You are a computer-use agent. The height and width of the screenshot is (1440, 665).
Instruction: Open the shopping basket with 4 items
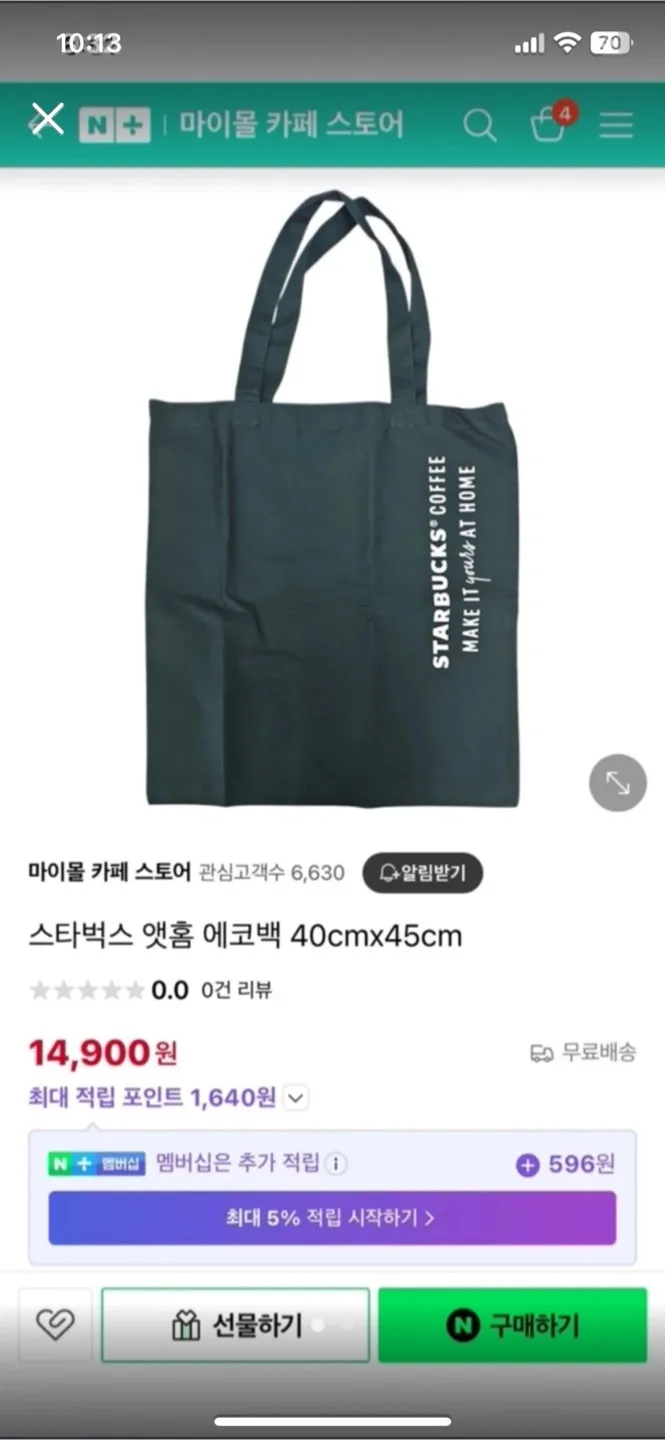coord(549,123)
